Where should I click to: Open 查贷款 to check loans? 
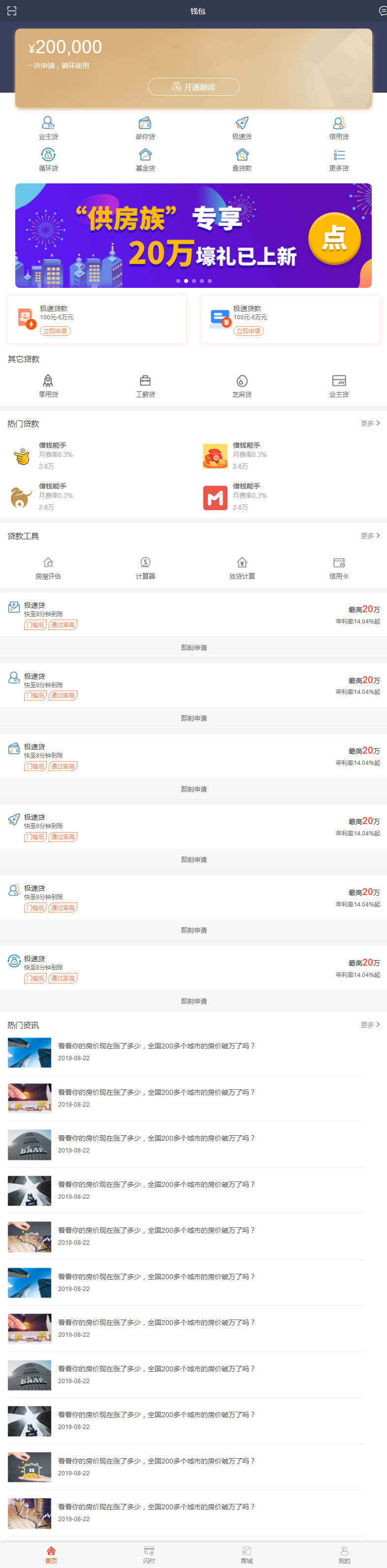pyautogui.click(x=242, y=160)
